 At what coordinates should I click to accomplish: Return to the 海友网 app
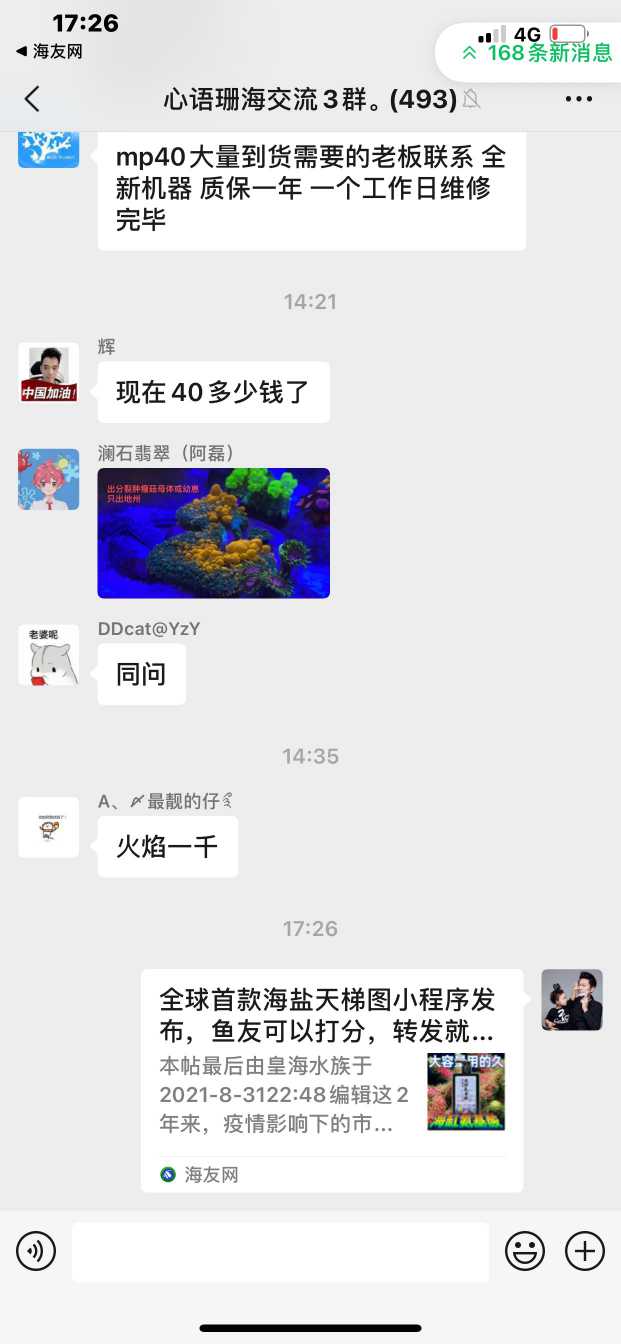click(49, 51)
